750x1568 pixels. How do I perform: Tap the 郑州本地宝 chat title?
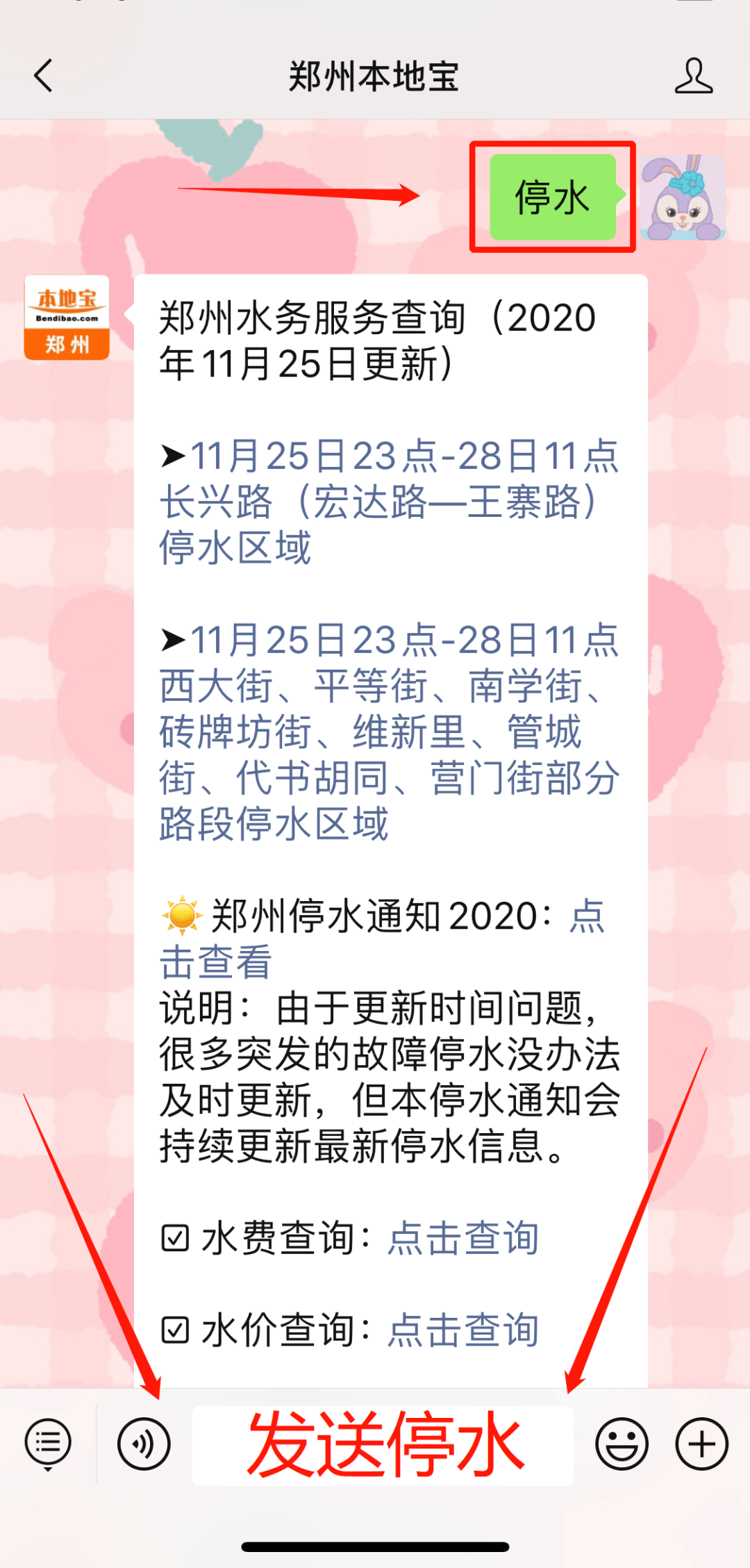(375, 78)
